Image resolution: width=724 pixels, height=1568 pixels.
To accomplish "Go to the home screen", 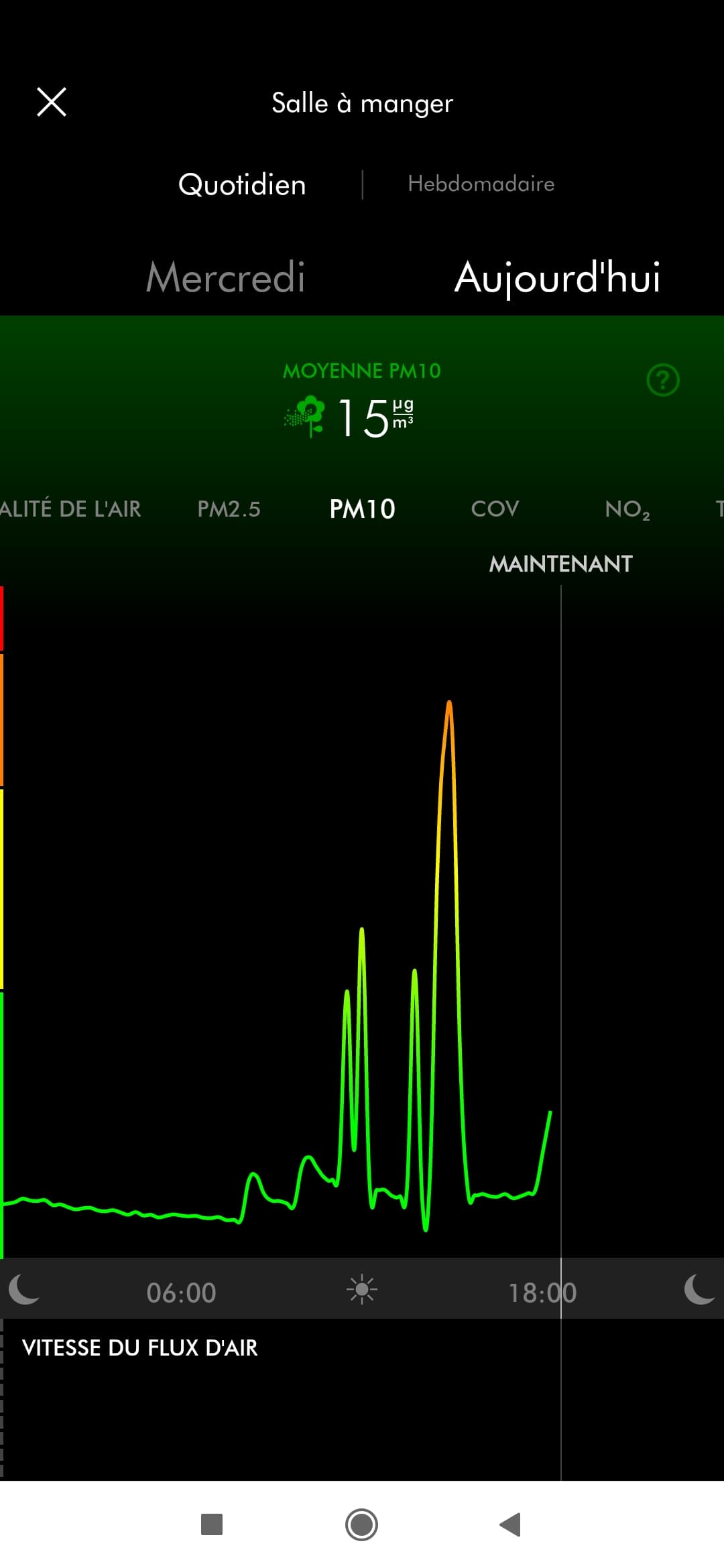I will [x=361, y=1524].
